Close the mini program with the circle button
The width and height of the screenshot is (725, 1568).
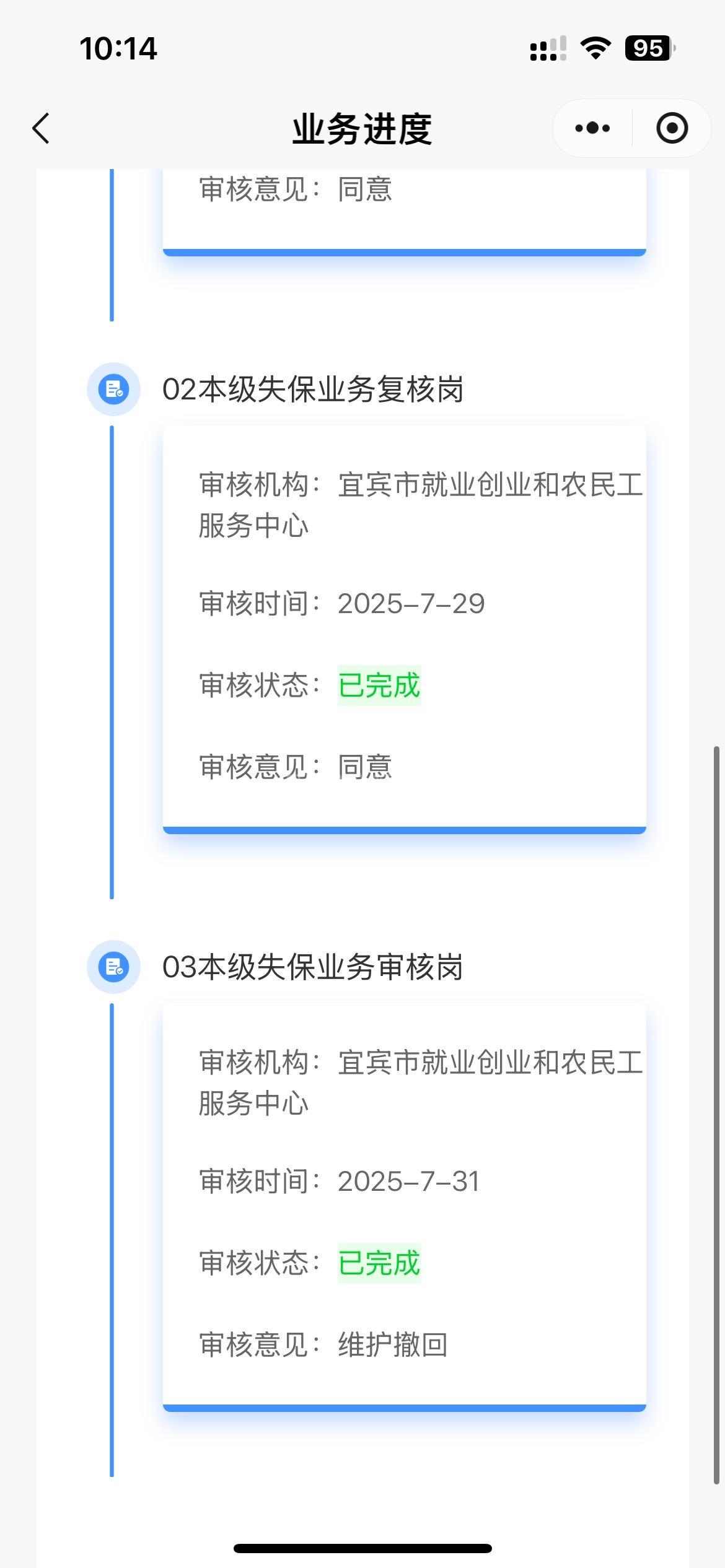(672, 129)
